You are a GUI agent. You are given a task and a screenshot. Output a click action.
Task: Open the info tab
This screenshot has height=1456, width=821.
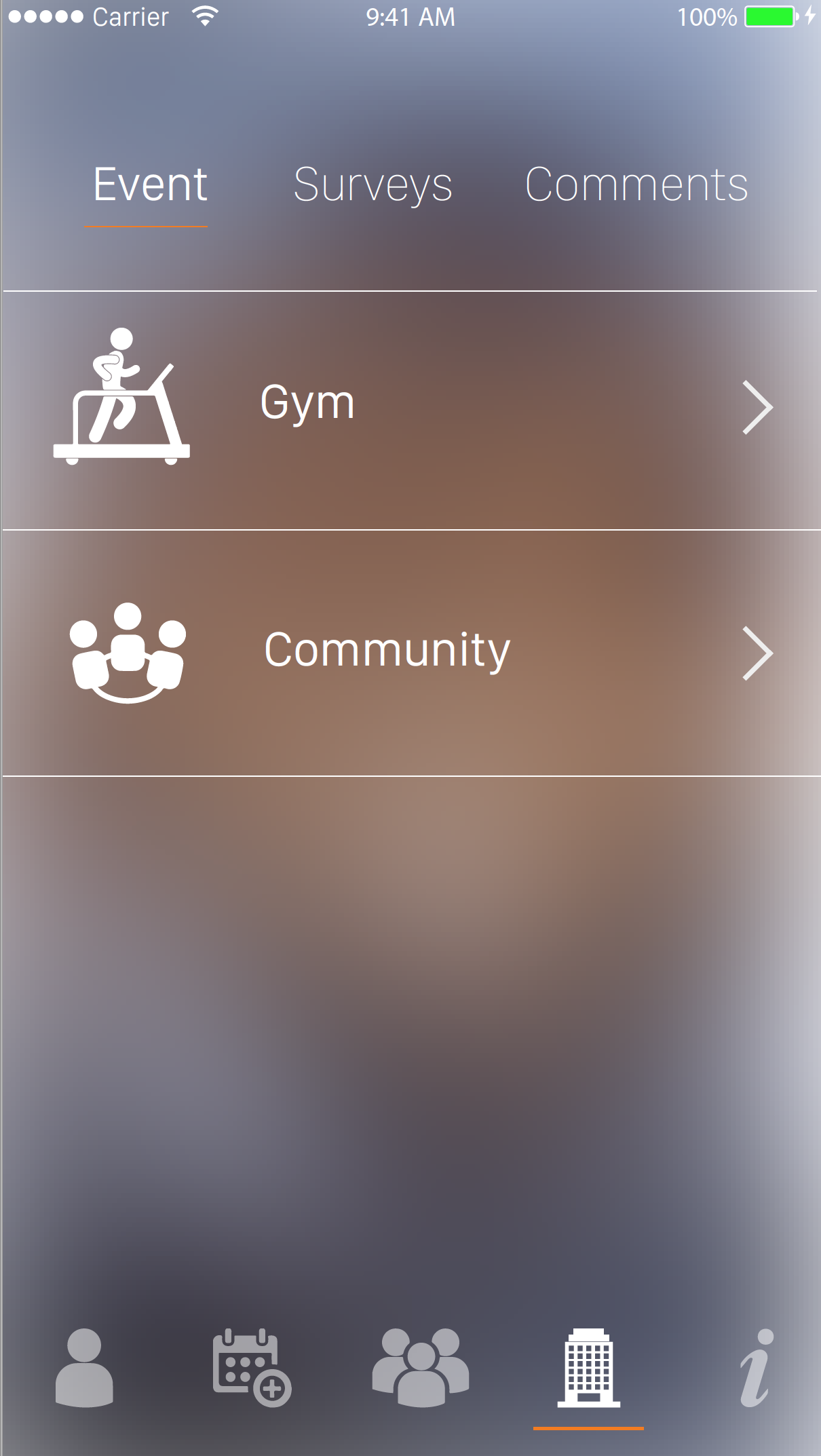(757, 1368)
